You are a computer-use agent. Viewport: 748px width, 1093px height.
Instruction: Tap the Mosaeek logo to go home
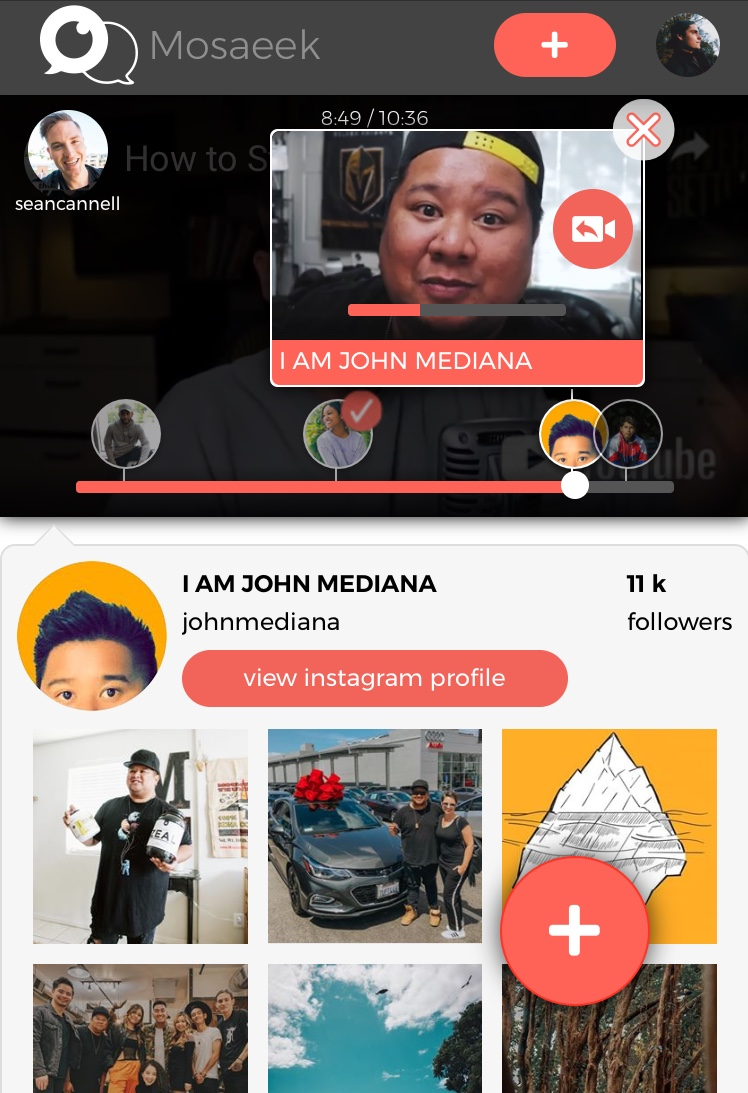click(x=88, y=45)
